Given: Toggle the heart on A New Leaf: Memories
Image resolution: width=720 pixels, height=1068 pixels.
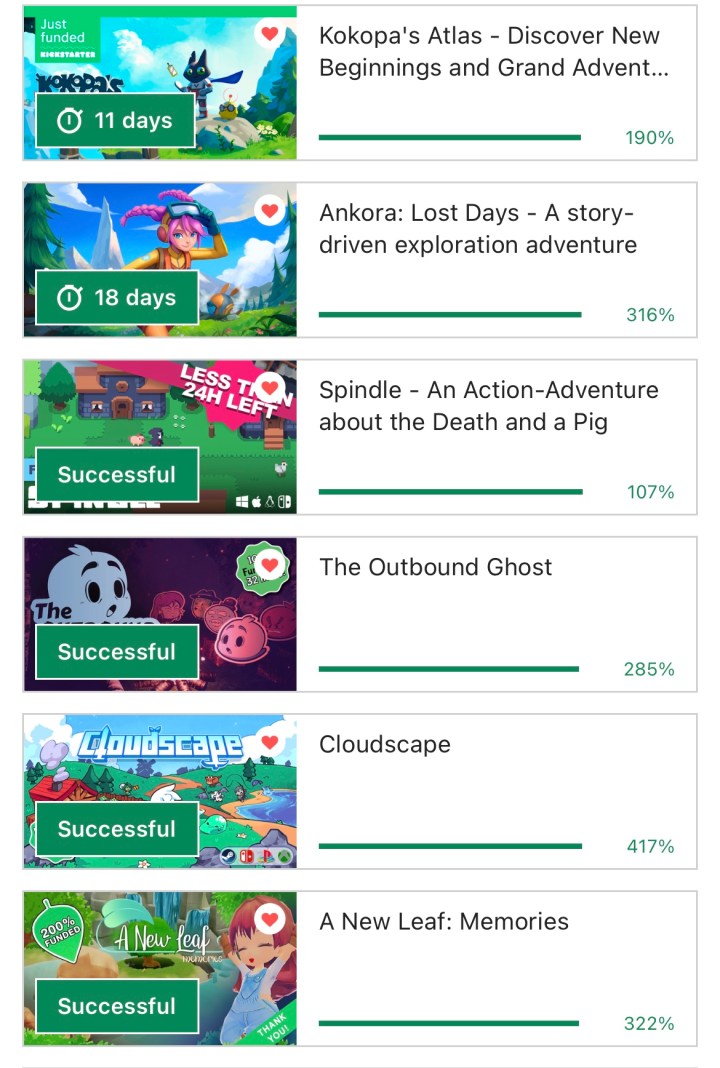Looking at the screenshot, I should [270, 919].
